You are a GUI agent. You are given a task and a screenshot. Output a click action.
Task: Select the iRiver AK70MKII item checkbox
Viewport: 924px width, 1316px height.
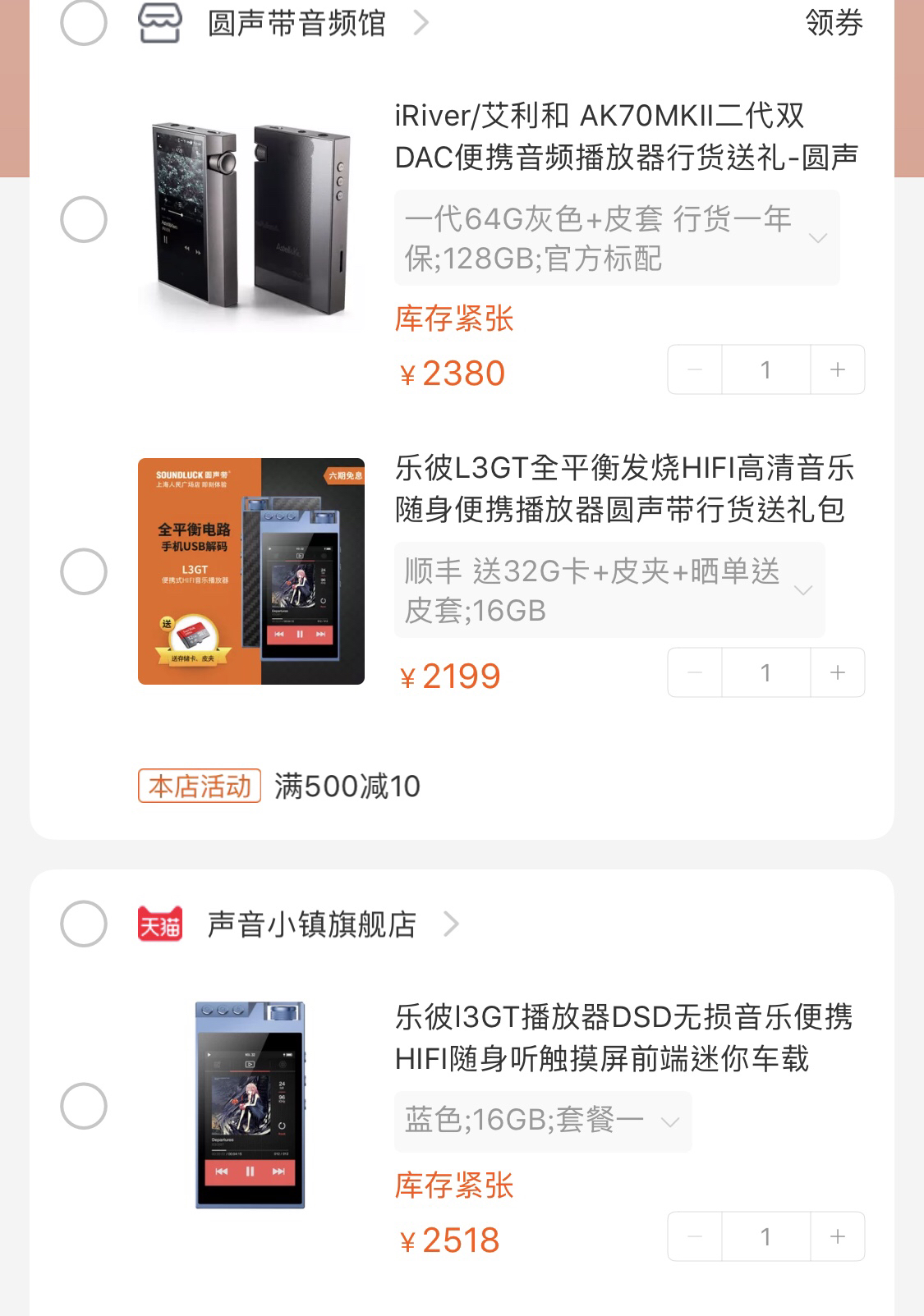pos(84,219)
